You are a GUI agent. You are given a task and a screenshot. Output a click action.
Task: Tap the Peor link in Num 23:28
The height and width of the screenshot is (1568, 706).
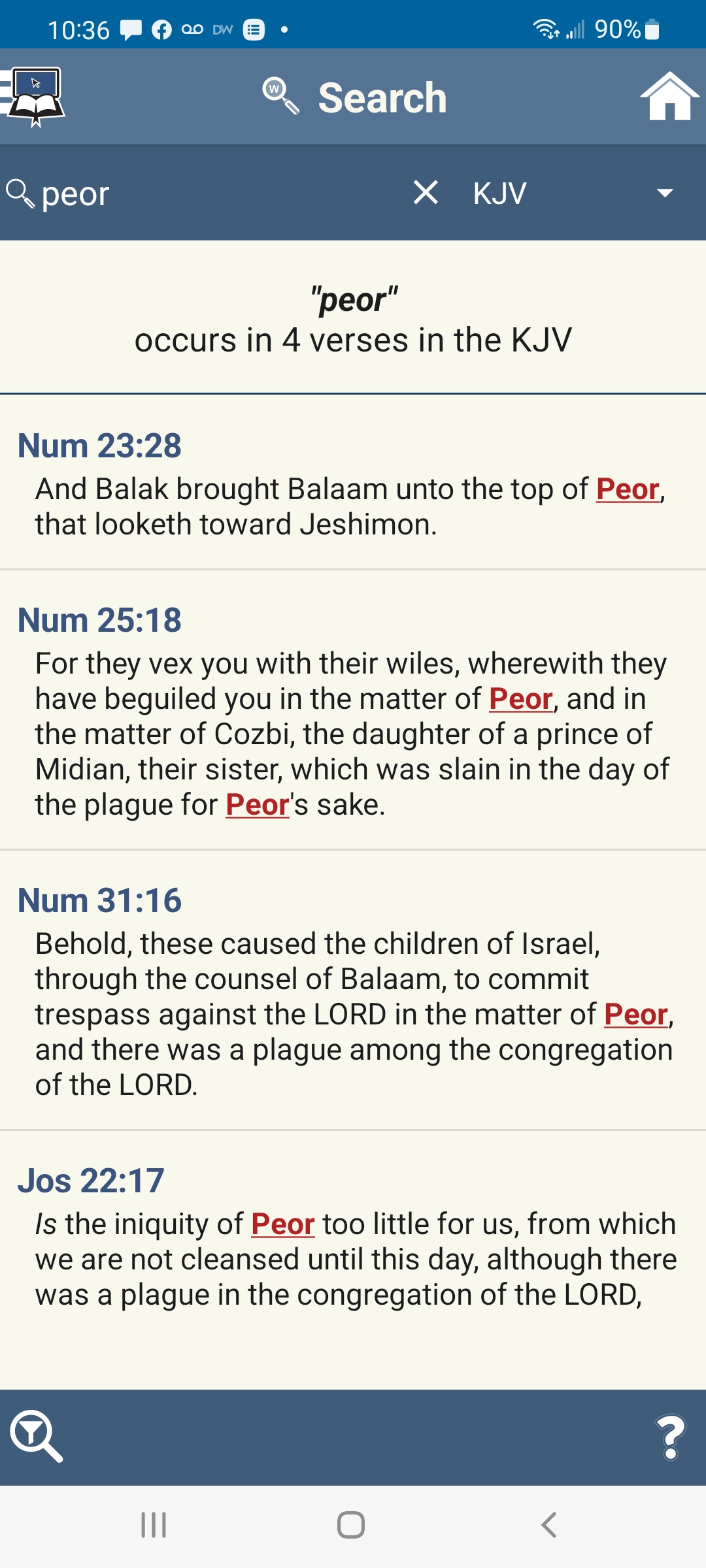[628, 489]
